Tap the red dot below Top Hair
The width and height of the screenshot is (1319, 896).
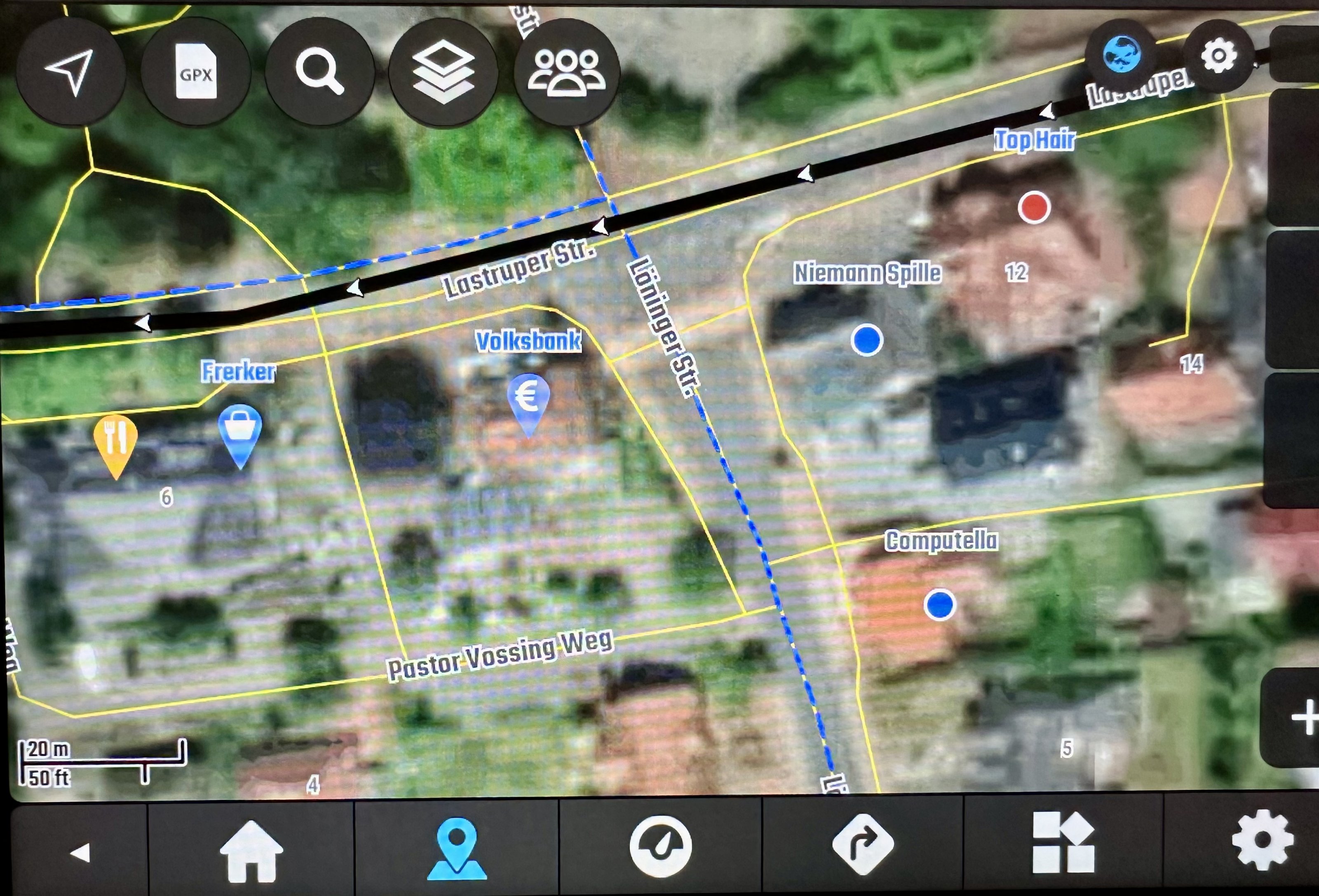pyautogui.click(x=1033, y=207)
